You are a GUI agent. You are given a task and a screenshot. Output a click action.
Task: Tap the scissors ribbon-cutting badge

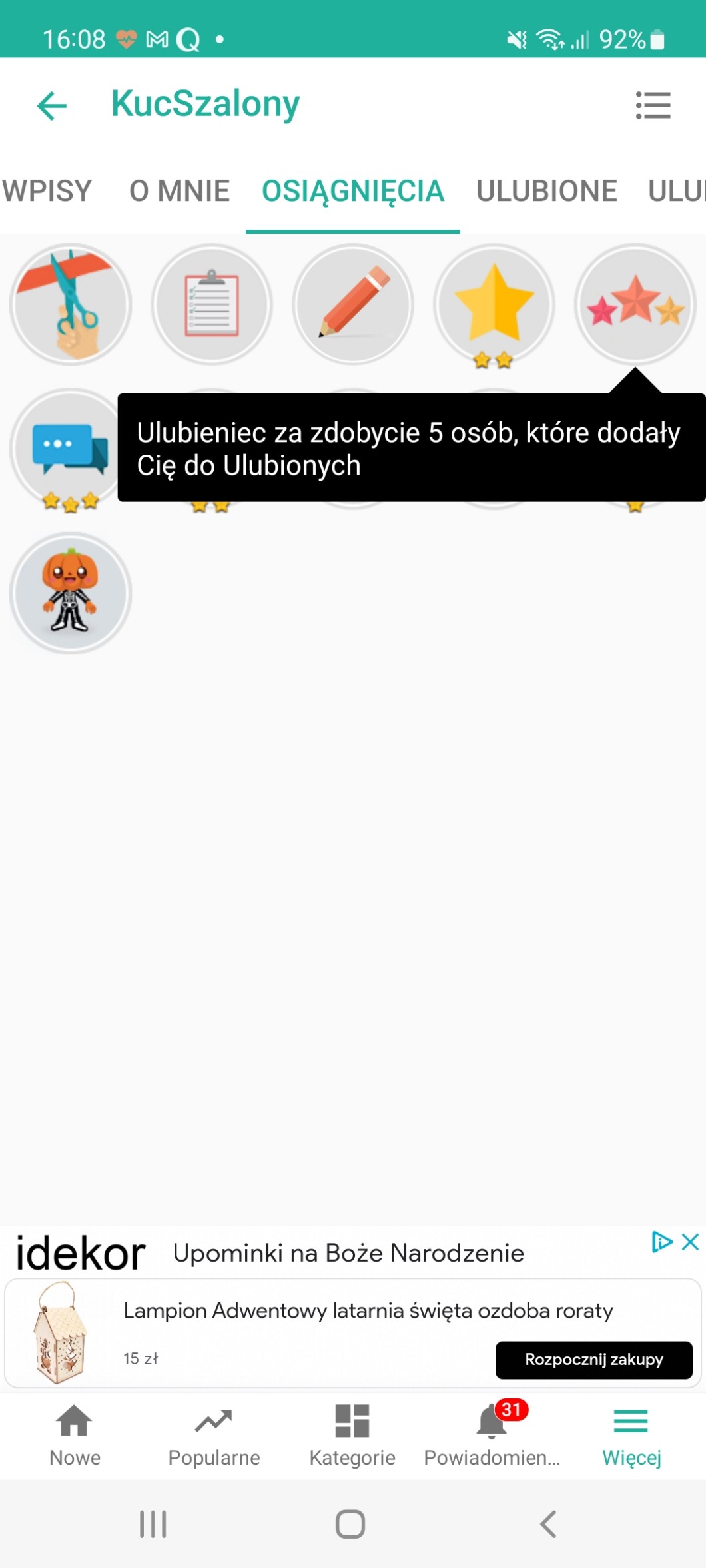pyautogui.click(x=71, y=304)
